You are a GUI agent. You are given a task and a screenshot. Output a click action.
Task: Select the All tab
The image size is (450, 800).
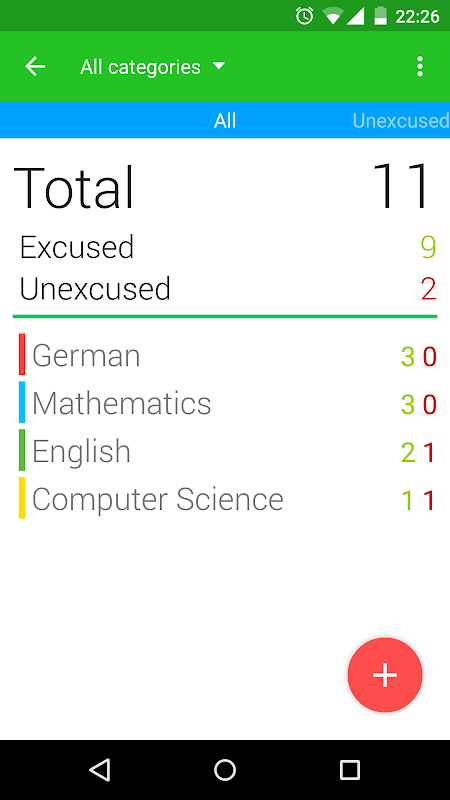225,121
